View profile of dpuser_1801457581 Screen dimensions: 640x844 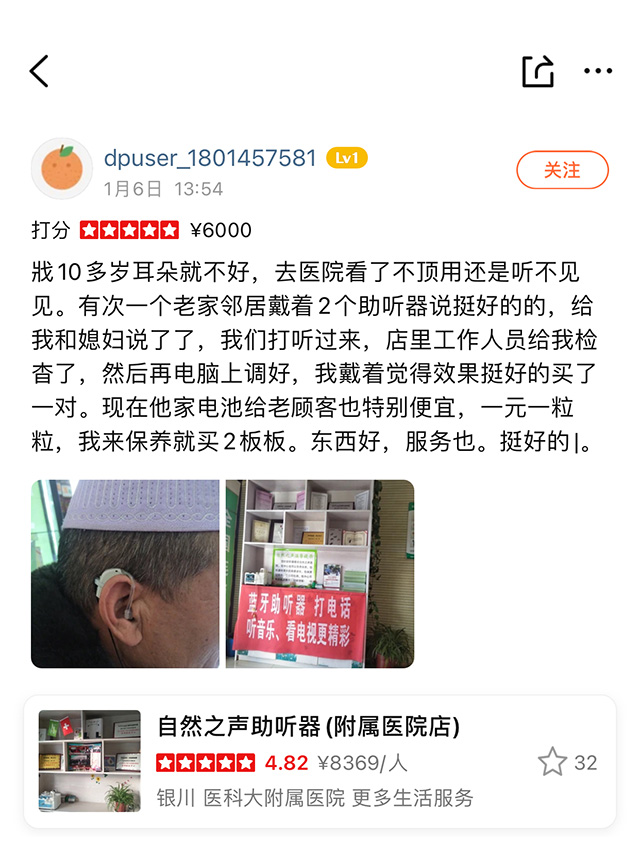click(x=210, y=158)
